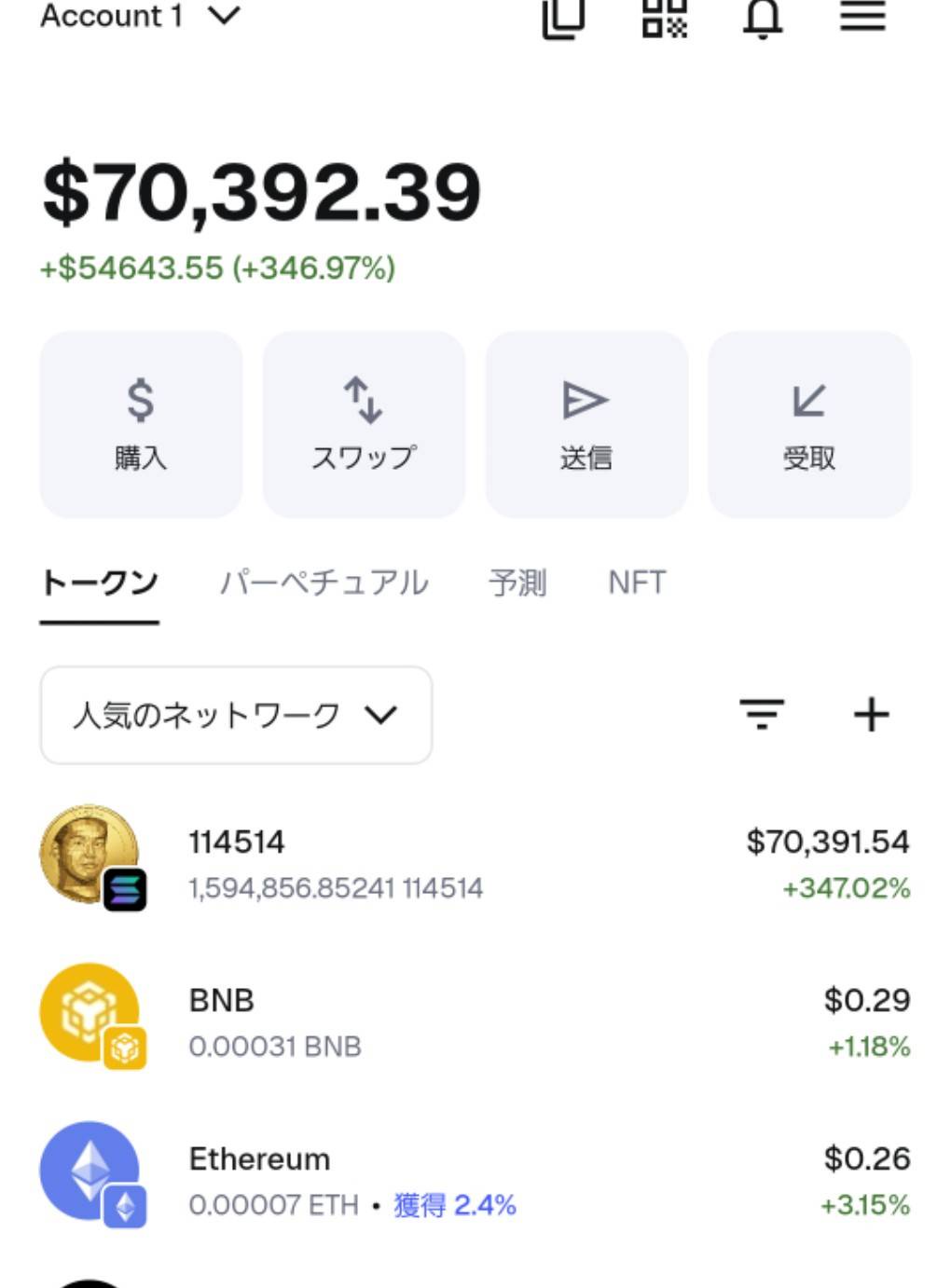Screen dimensions: 951x1288
Task: Expand the 人気のネットワーク network dropdown
Action: coord(236,715)
